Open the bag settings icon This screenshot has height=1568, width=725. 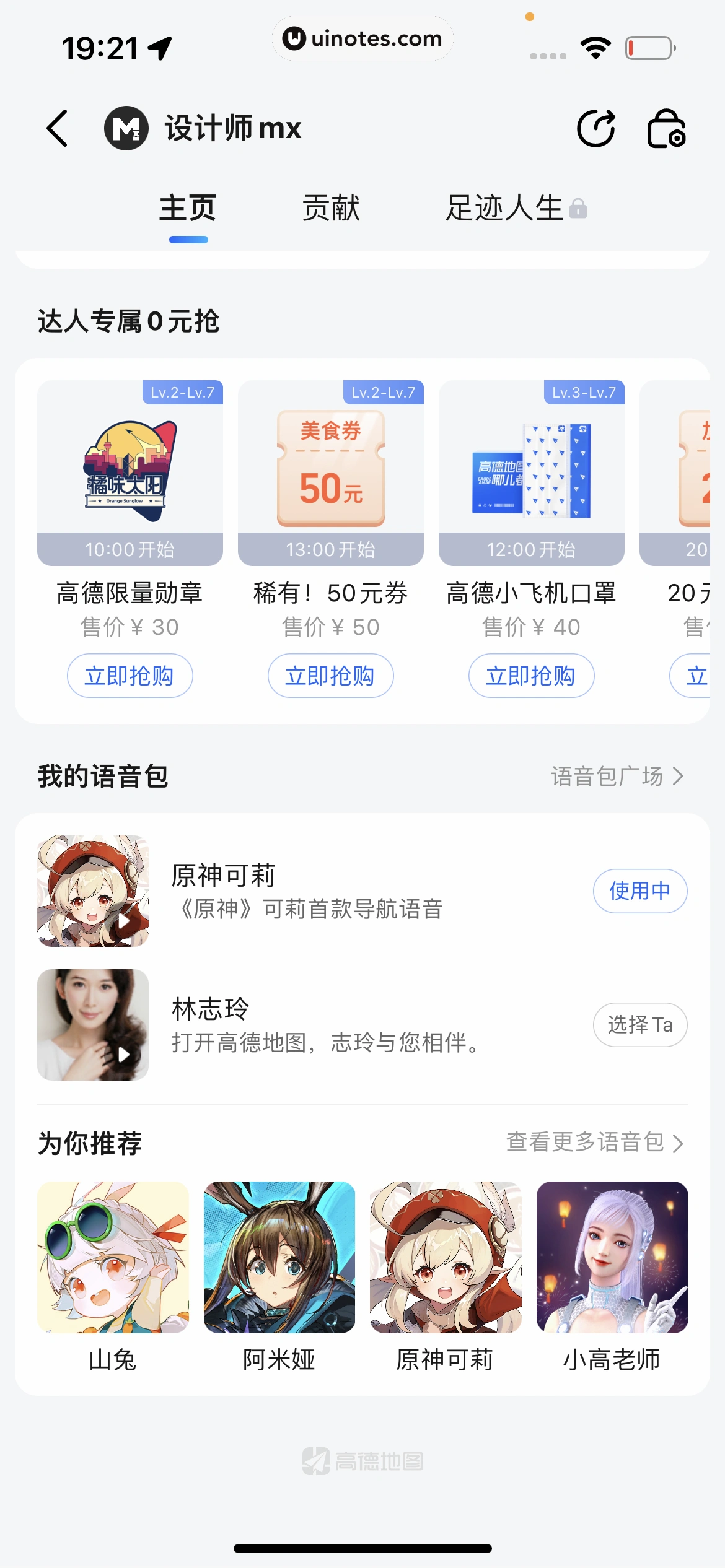666,129
